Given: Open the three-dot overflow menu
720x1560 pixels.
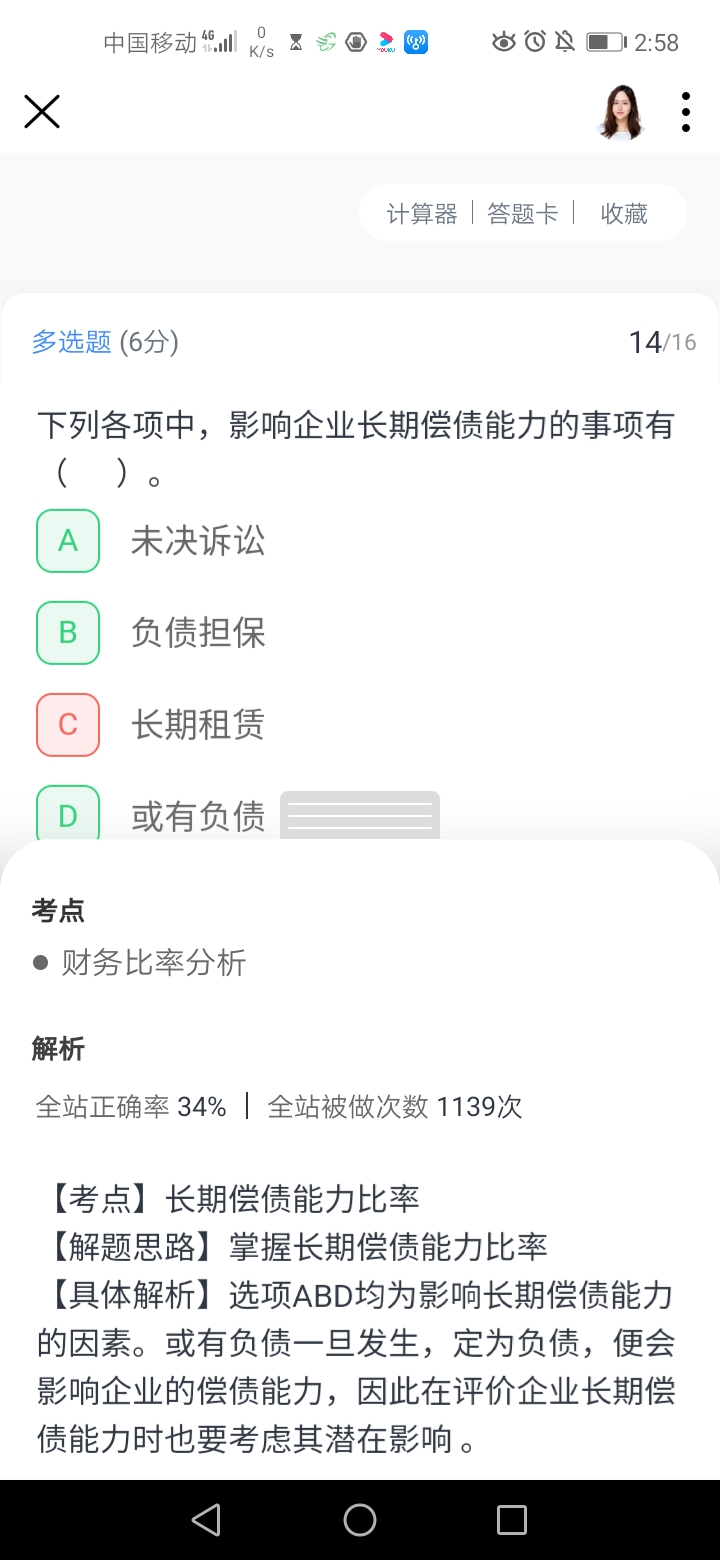Looking at the screenshot, I should (x=686, y=112).
